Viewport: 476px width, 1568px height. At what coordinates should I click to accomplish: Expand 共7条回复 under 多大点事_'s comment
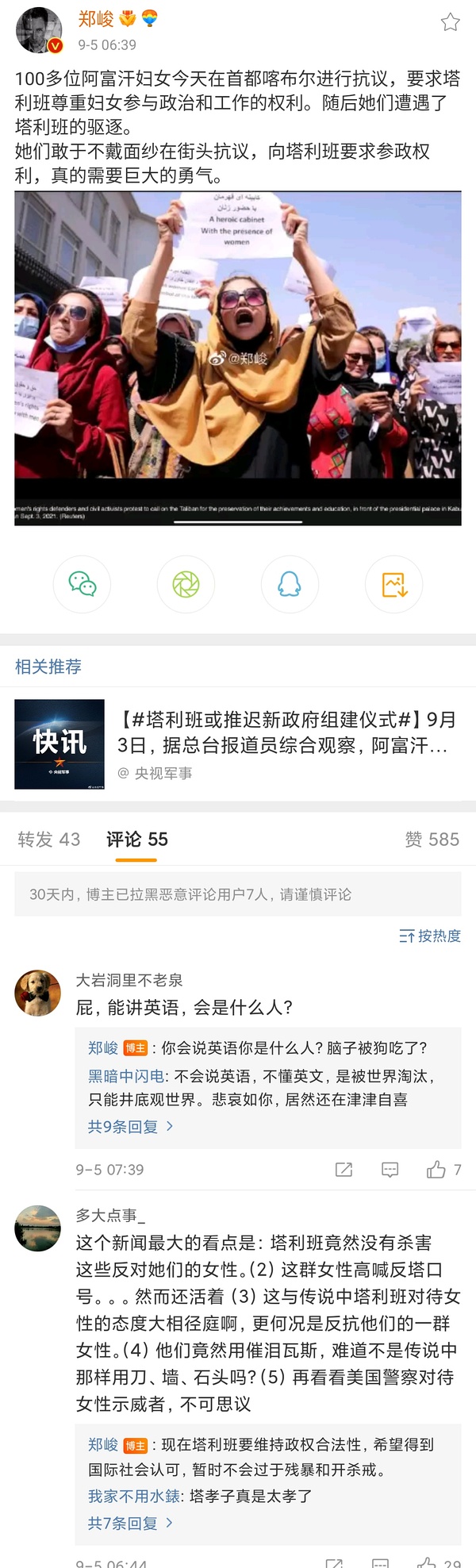coord(130,1523)
